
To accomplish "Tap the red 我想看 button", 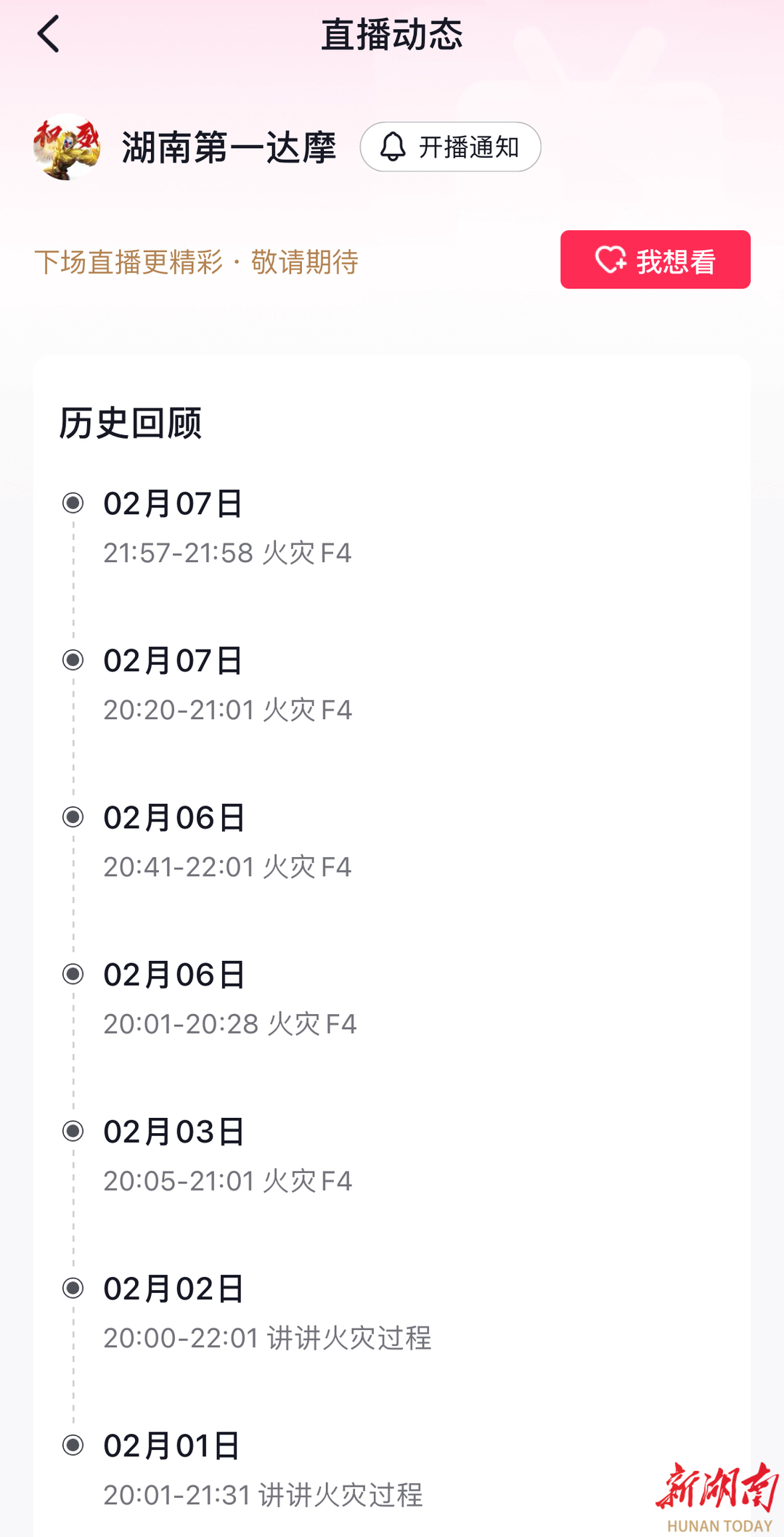I will pyautogui.click(x=655, y=260).
